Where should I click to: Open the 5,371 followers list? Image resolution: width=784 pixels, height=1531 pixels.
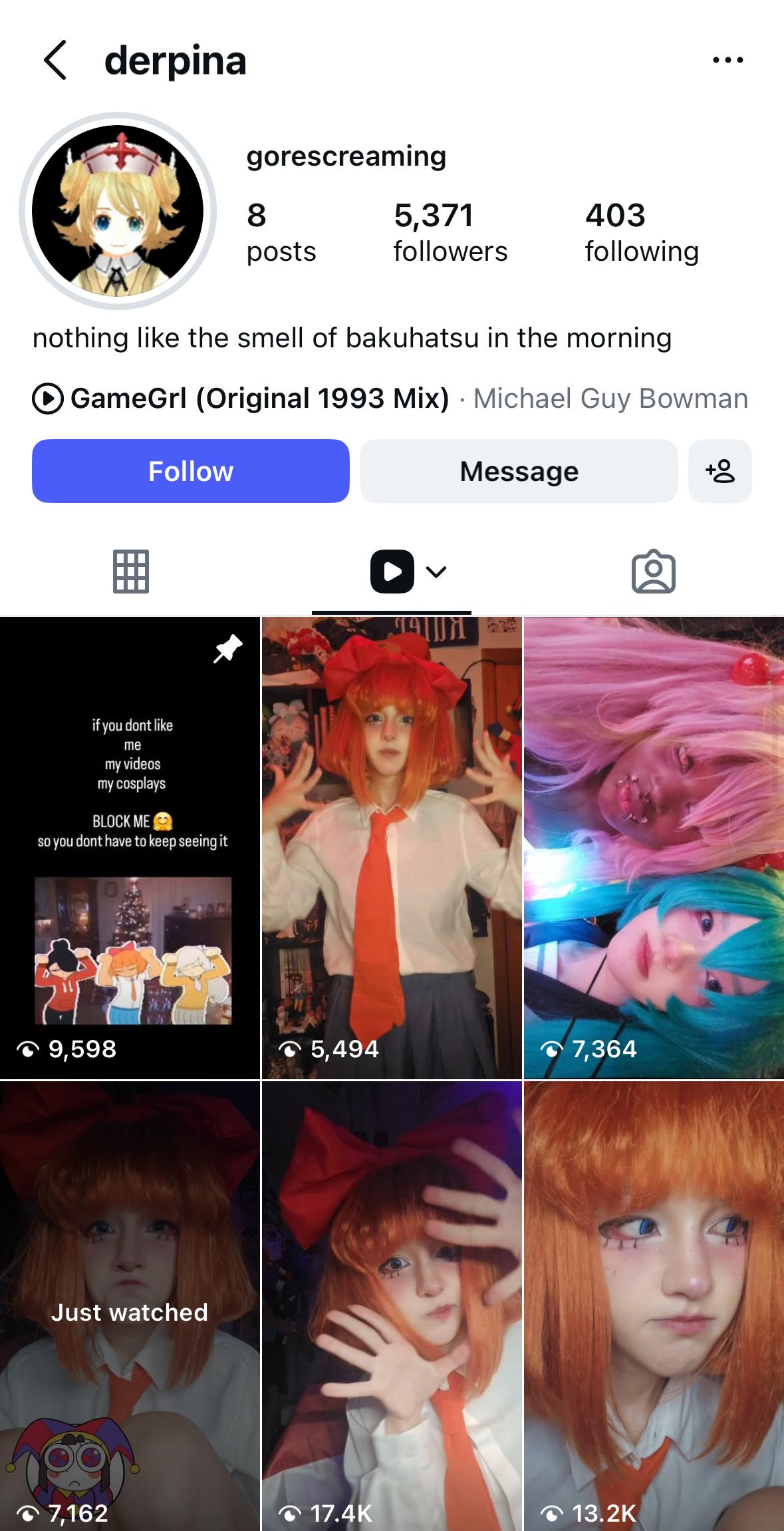pyautogui.click(x=450, y=232)
